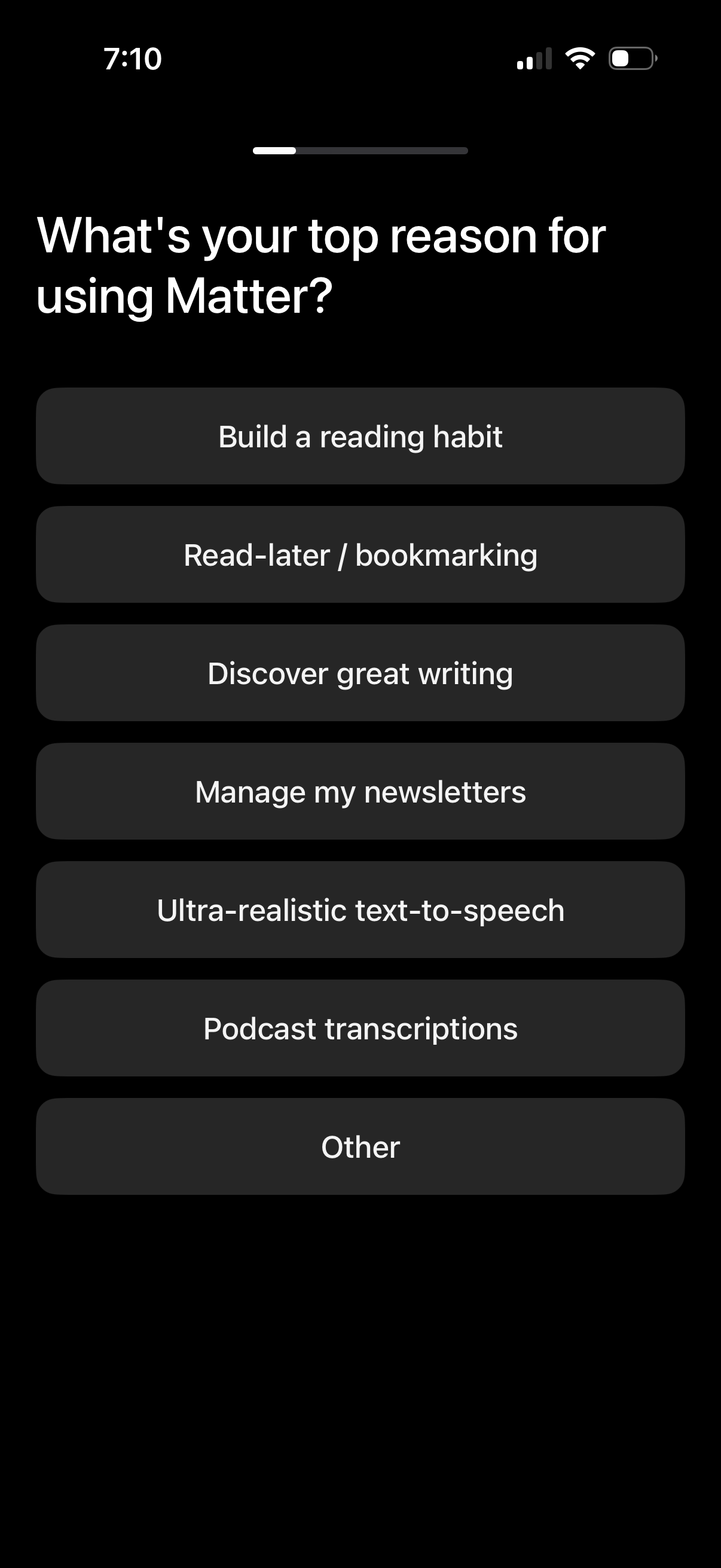Image resolution: width=721 pixels, height=1568 pixels.
Task: Tap the battery level indicator
Action: click(631, 58)
